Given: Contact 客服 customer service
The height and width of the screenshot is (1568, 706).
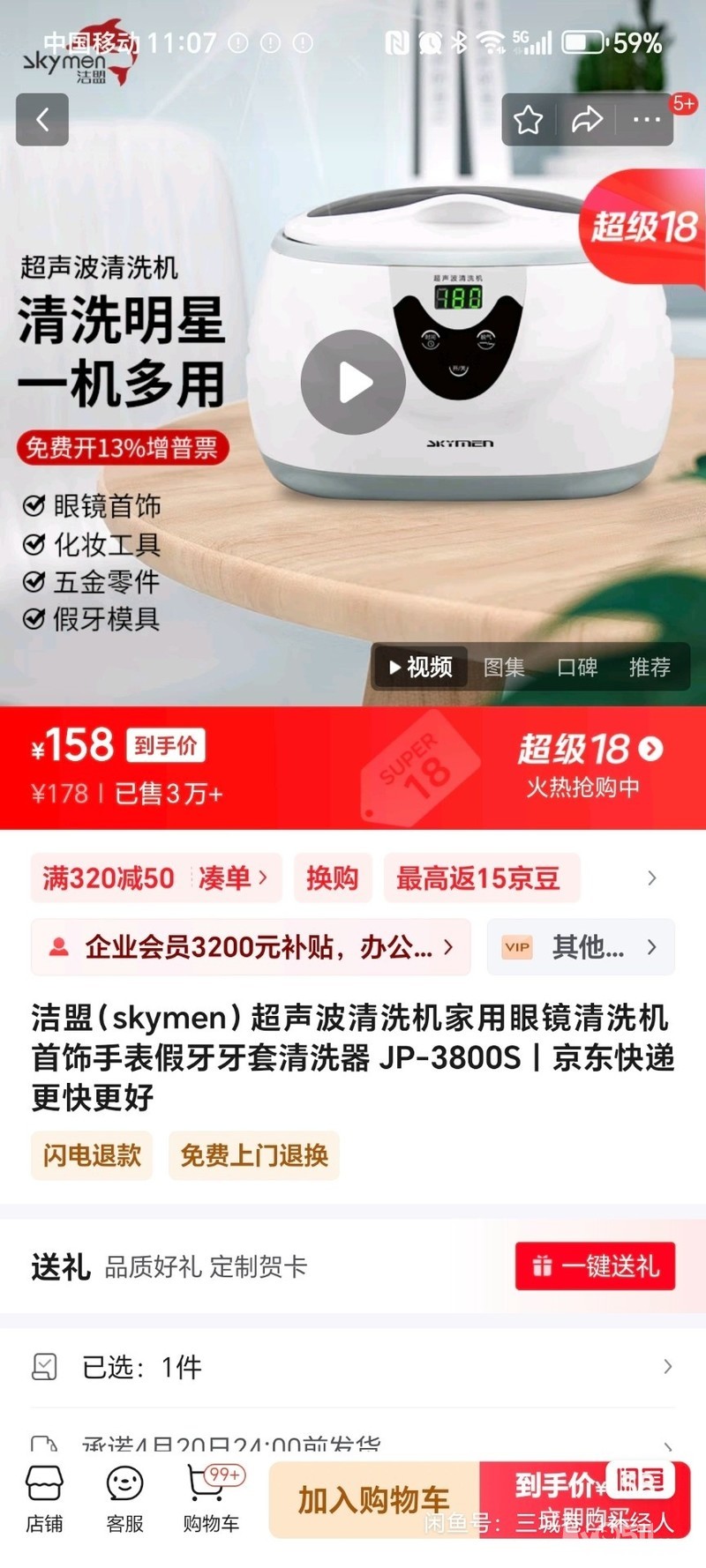Looking at the screenshot, I should coord(124,1499).
